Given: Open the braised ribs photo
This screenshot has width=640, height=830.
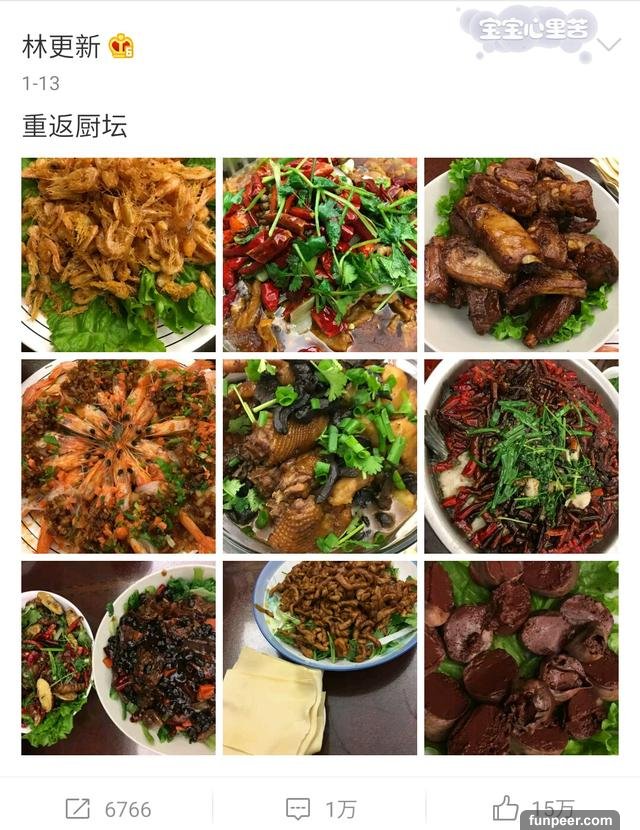Looking at the screenshot, I should point(521,254).
